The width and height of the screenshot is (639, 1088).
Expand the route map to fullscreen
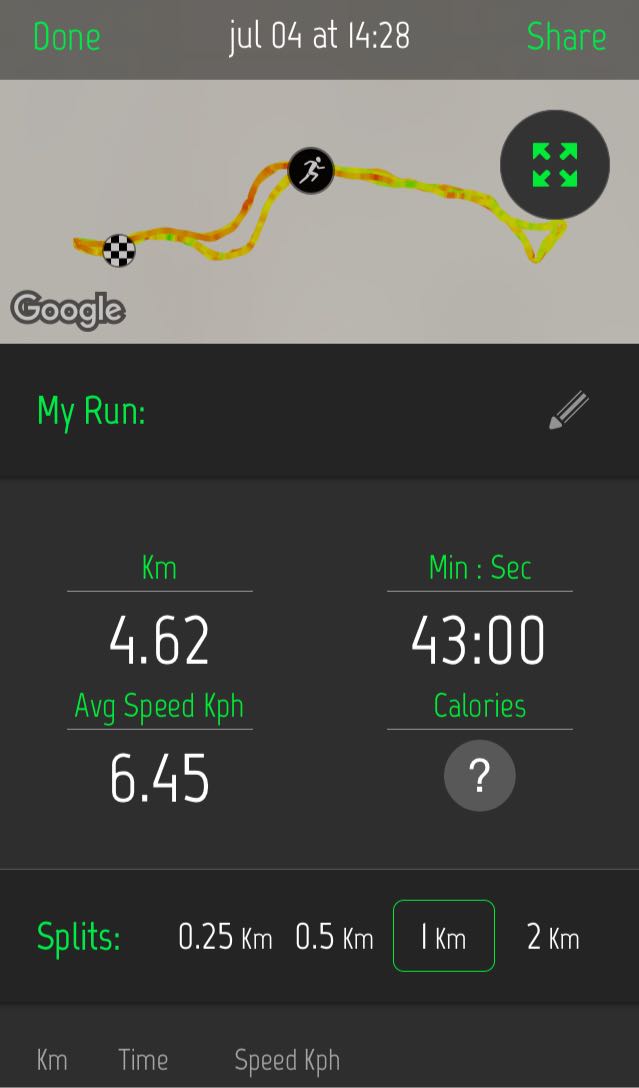(x=554, y=165)
